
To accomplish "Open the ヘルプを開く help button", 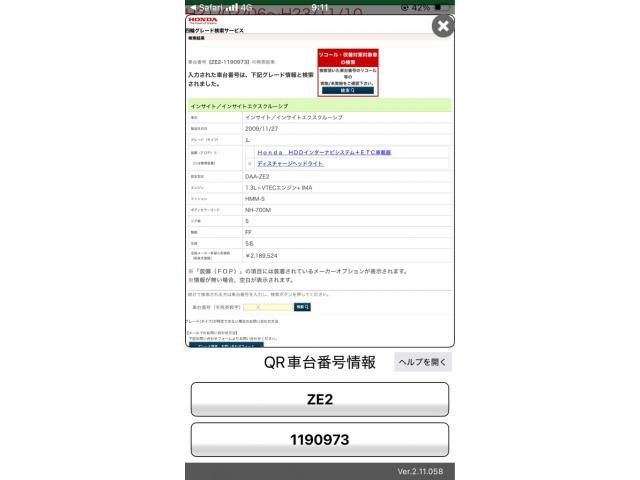I will click(x=422, y=362).
